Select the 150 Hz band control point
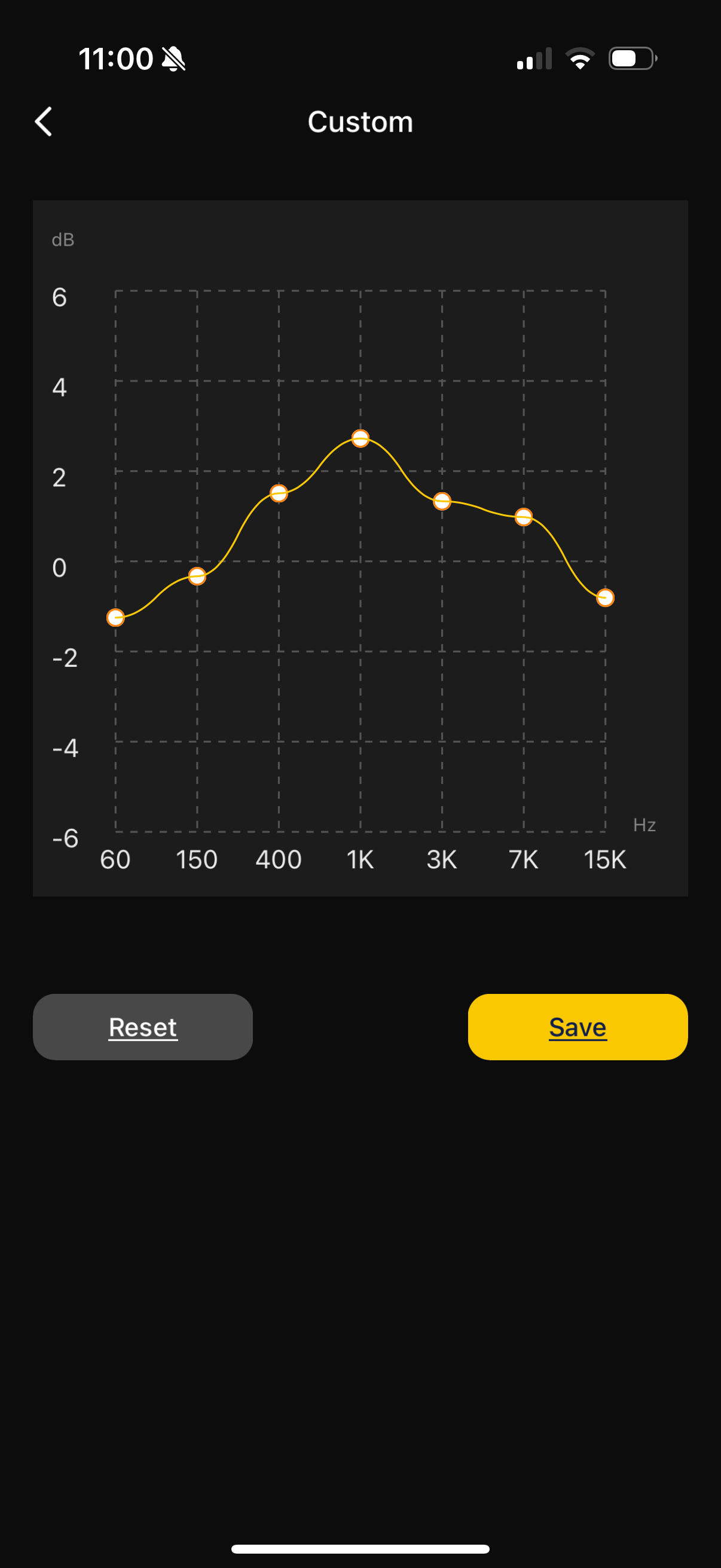 (197, 576)
